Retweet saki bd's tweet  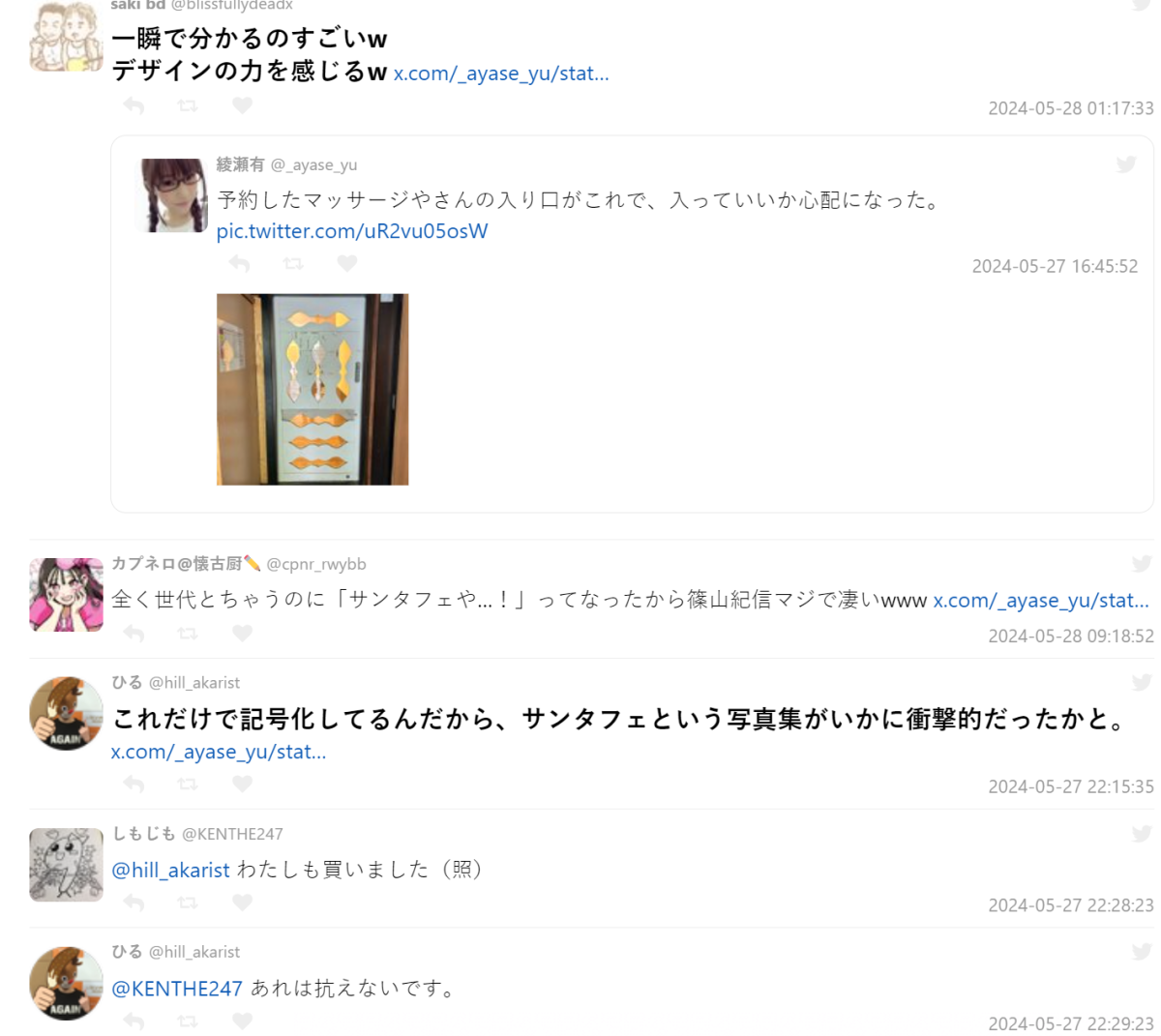[x=188, y=105]
